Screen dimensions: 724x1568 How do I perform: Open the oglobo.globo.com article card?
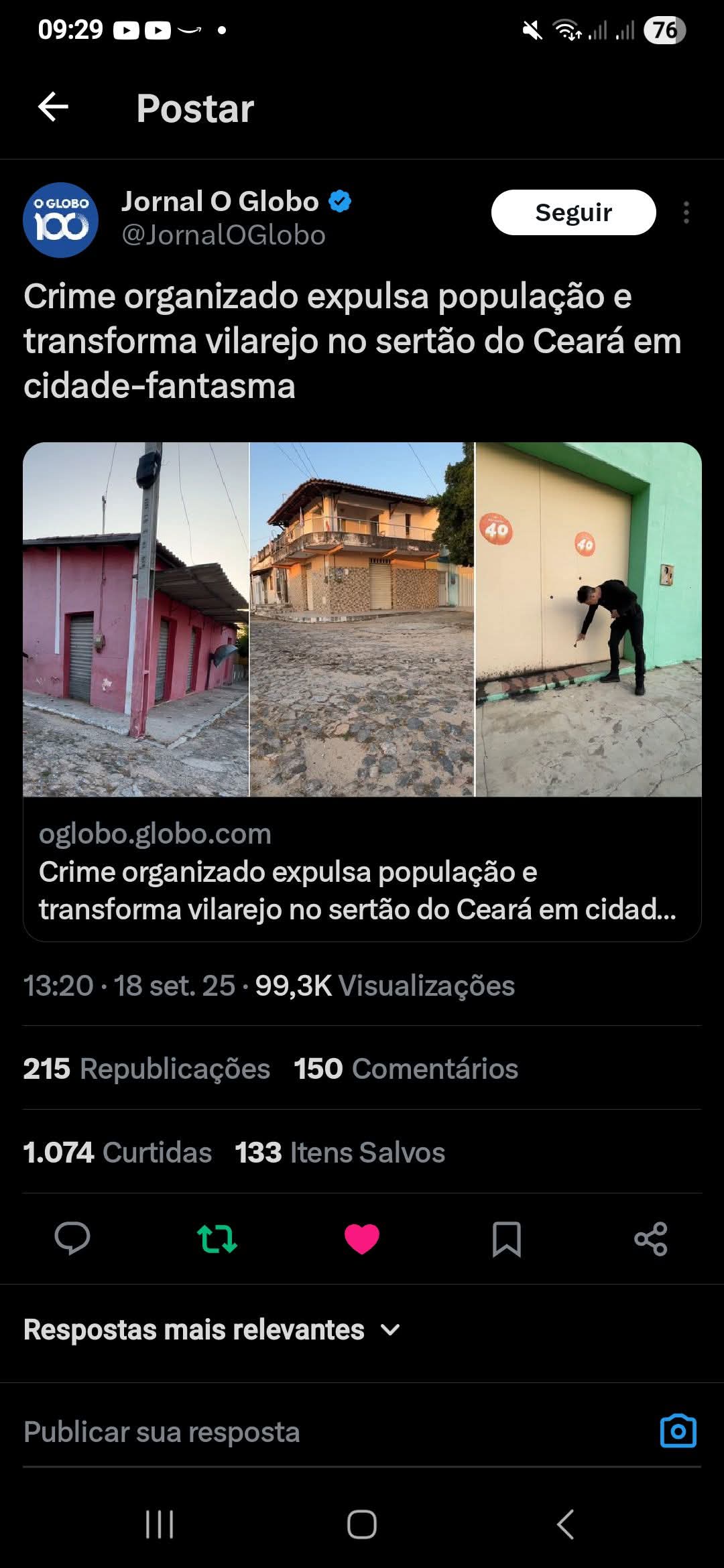pos(362,871)
